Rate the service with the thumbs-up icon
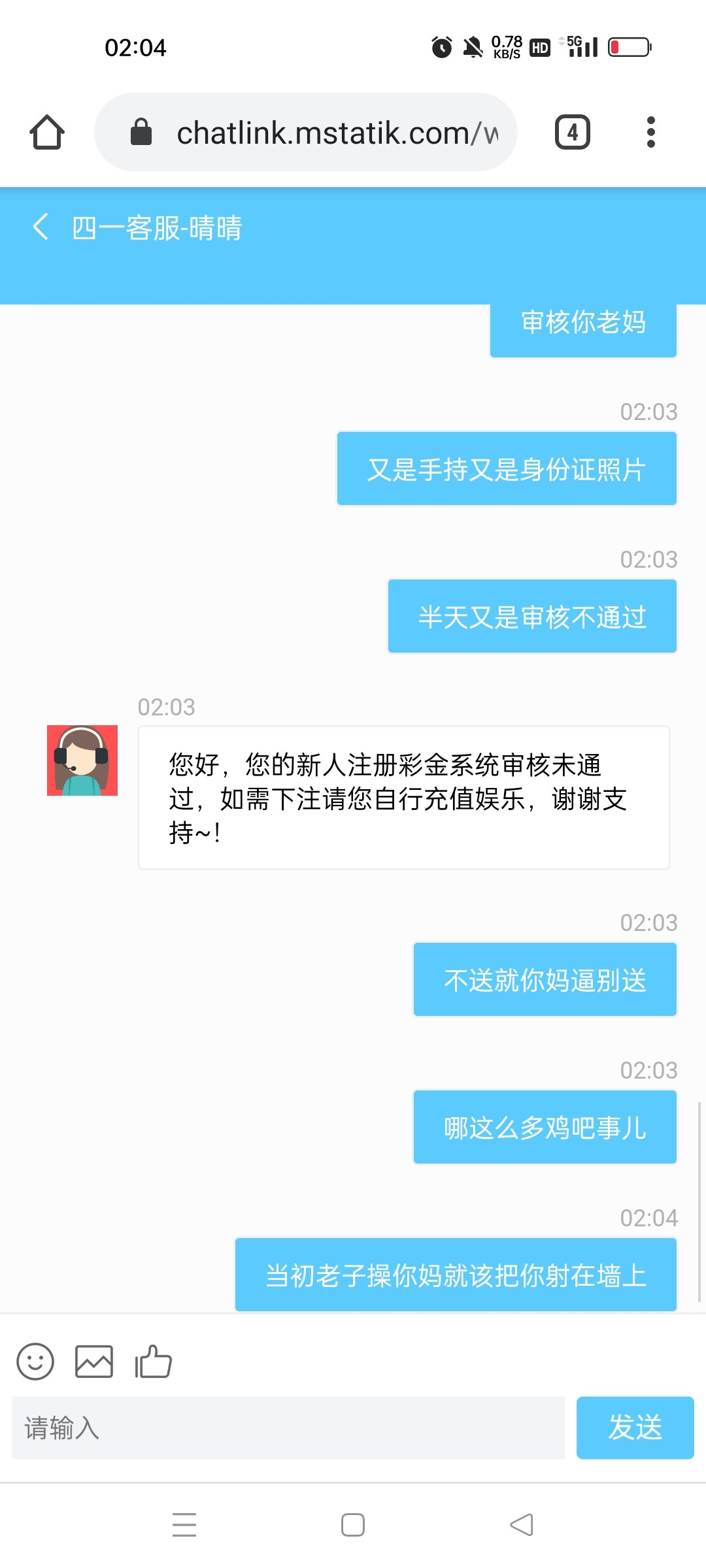The height and width of the screenshot is (1568, 706). point(153,1362)
